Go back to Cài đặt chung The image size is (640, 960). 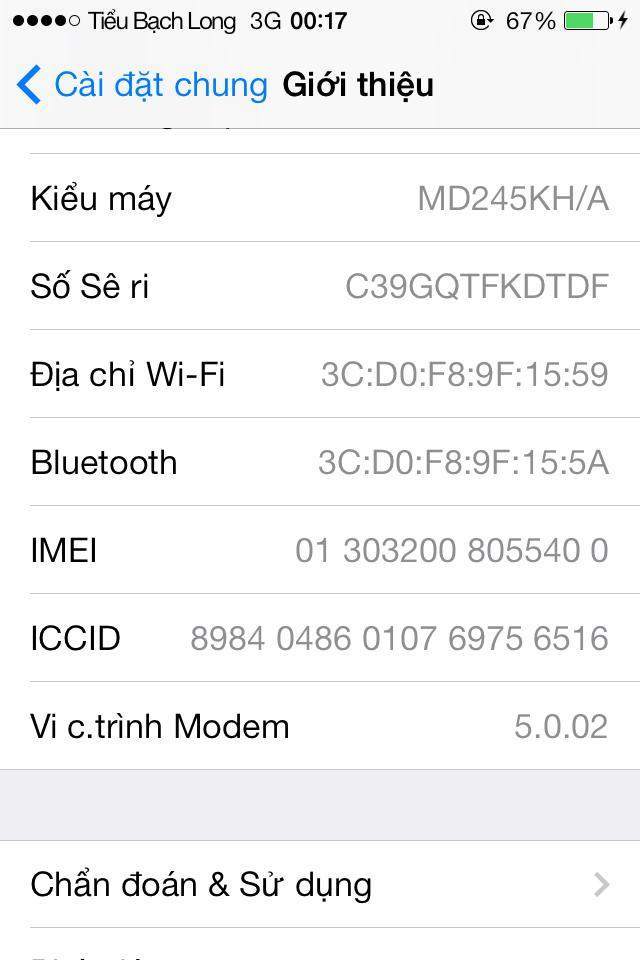click(x=142, y=85)
